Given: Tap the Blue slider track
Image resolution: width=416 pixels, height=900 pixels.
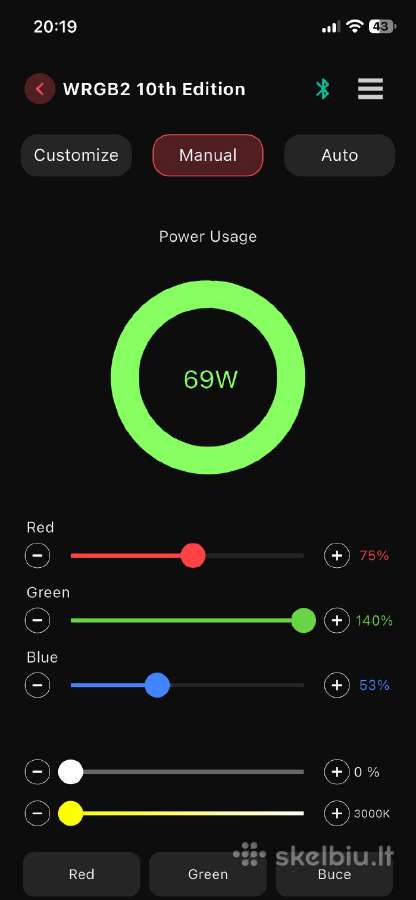Looking at the screenshot, I should coord(187,685).
